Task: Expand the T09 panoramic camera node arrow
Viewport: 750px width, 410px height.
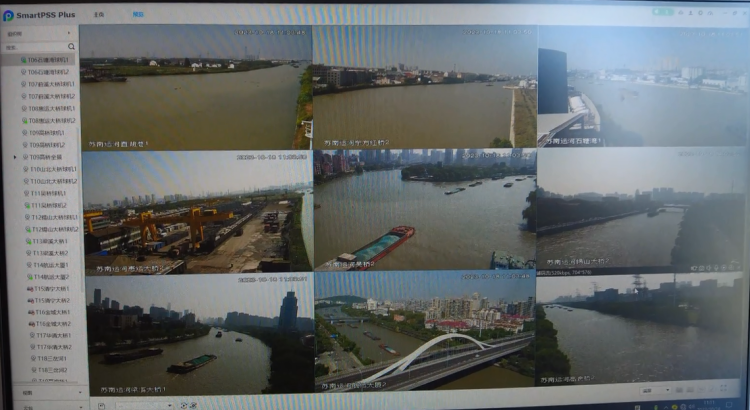Action: 15,156
